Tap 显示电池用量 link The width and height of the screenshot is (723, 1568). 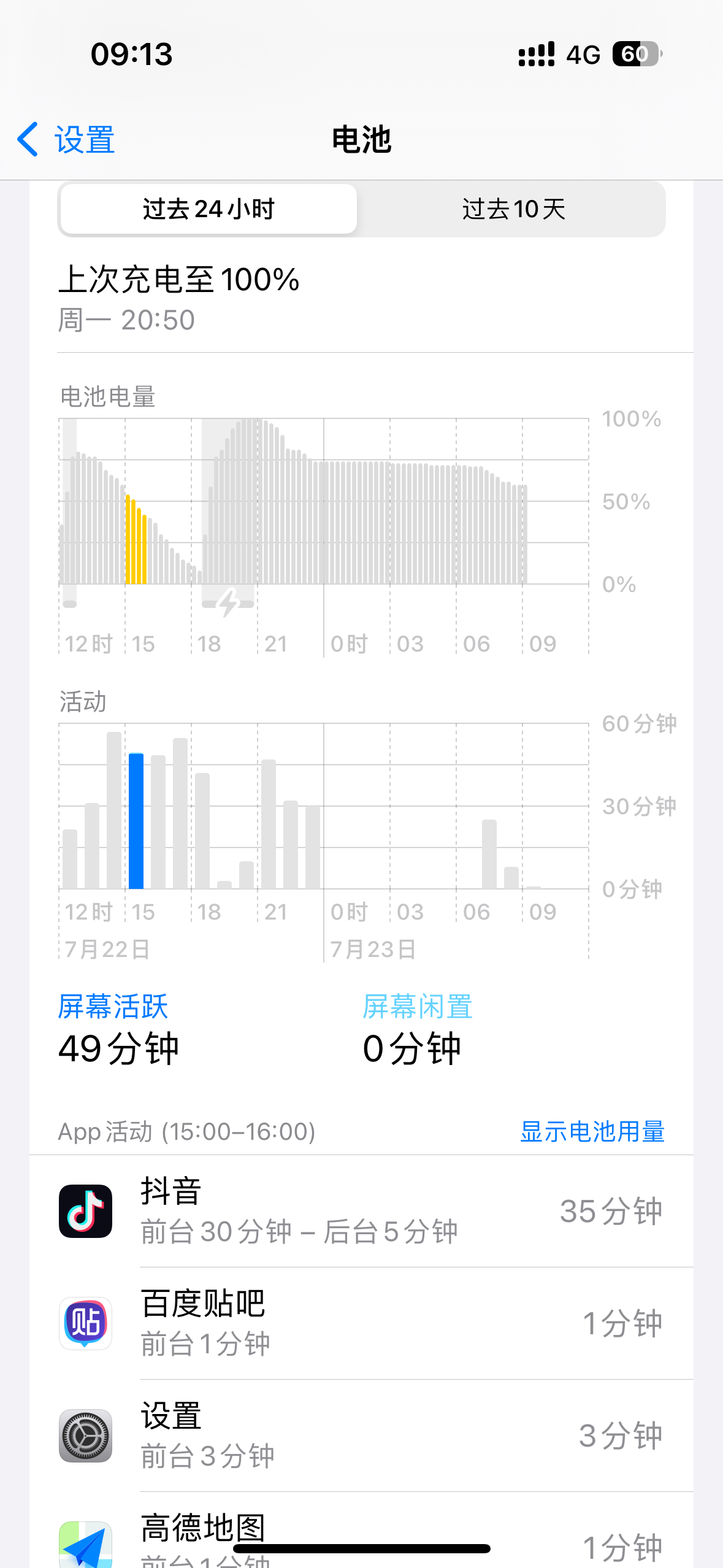(592, 1132)
